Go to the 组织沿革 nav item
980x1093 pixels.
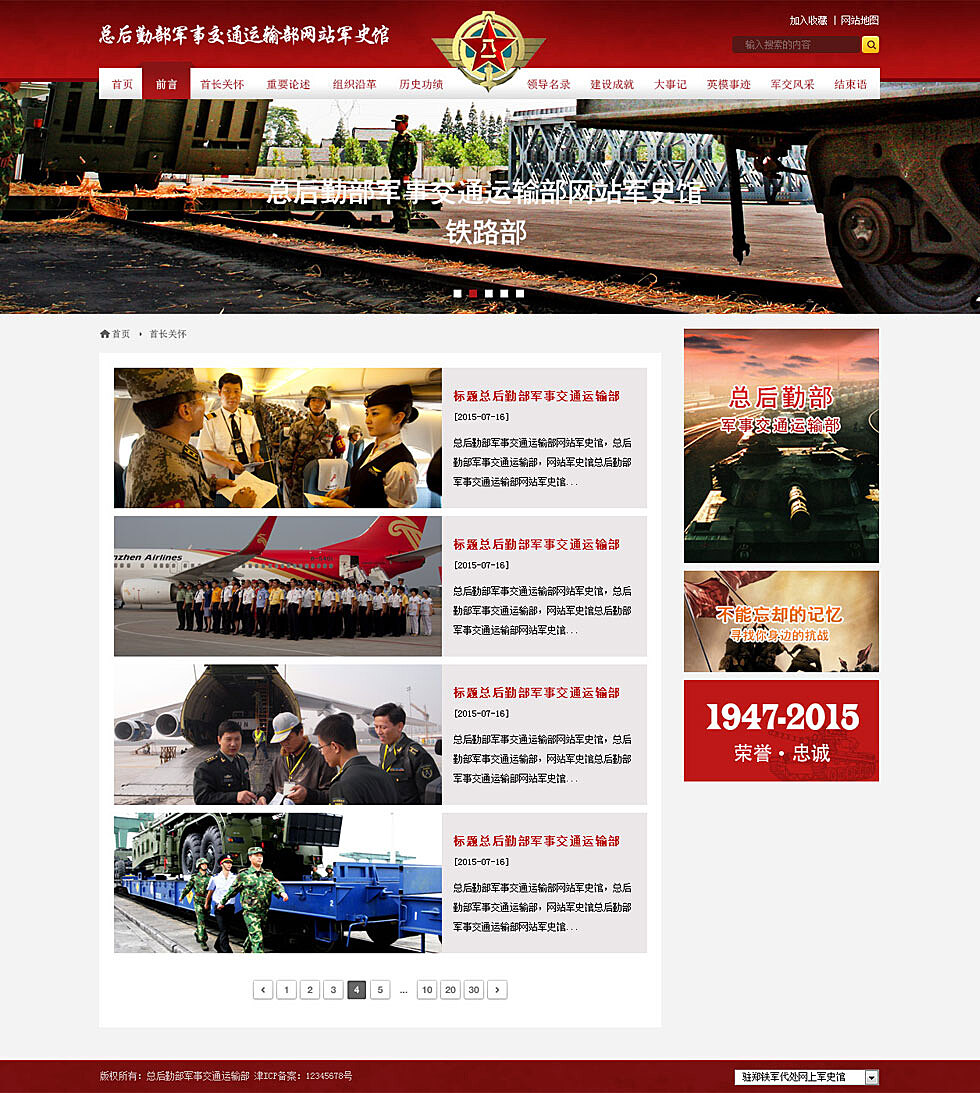click(354, 84)
